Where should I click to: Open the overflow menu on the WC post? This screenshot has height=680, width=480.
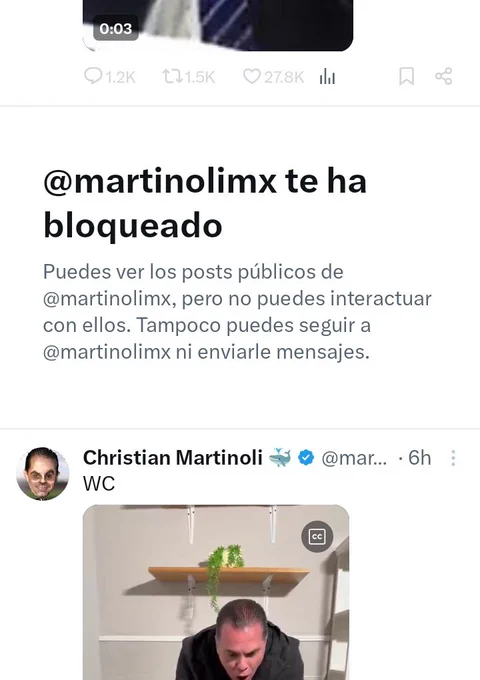point(453,458)
